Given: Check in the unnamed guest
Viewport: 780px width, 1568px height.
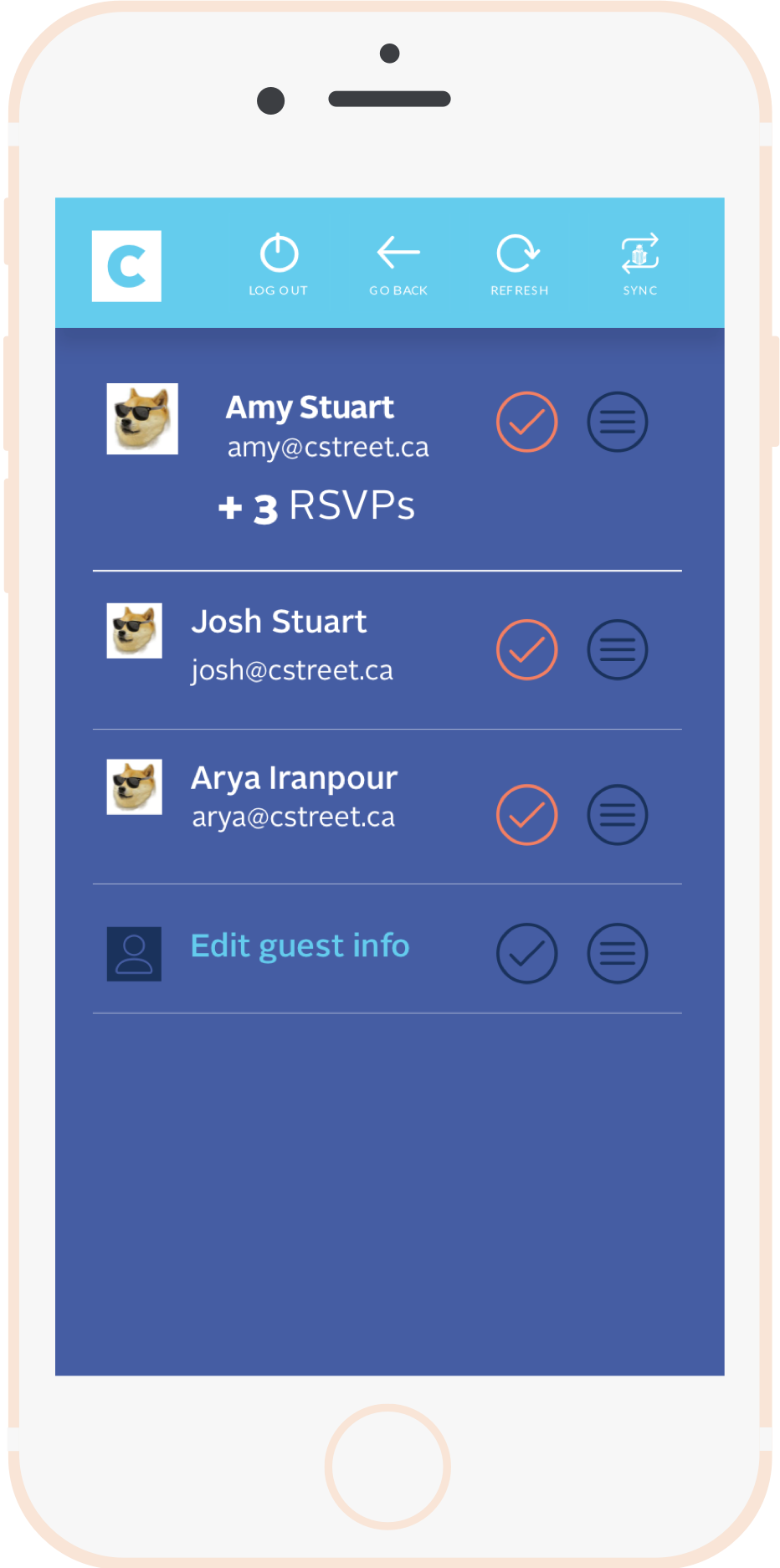Looking at the screenshot, I should click(x=527, y=953).
